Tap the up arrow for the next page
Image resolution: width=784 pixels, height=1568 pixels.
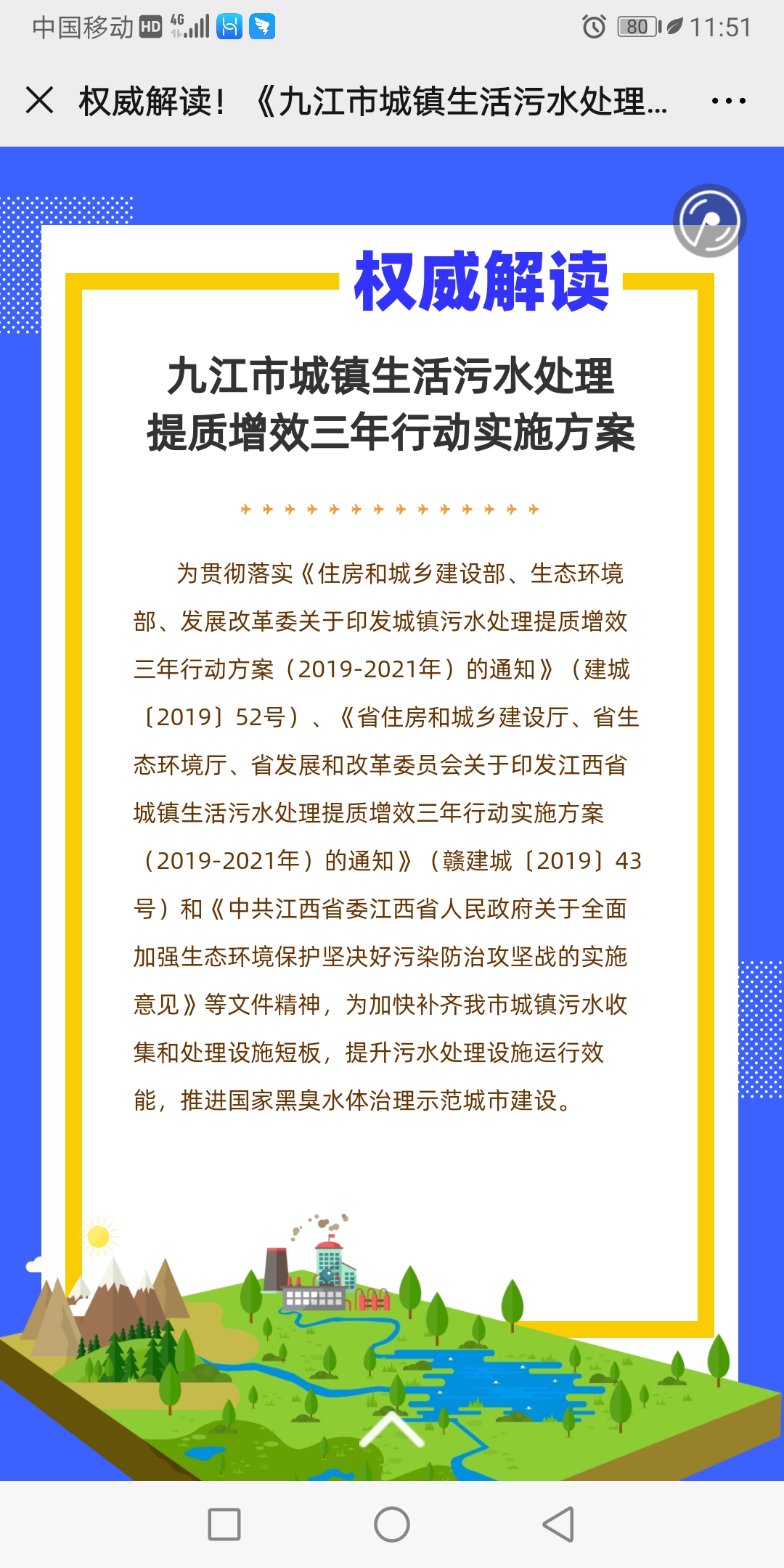point(392,1429)
